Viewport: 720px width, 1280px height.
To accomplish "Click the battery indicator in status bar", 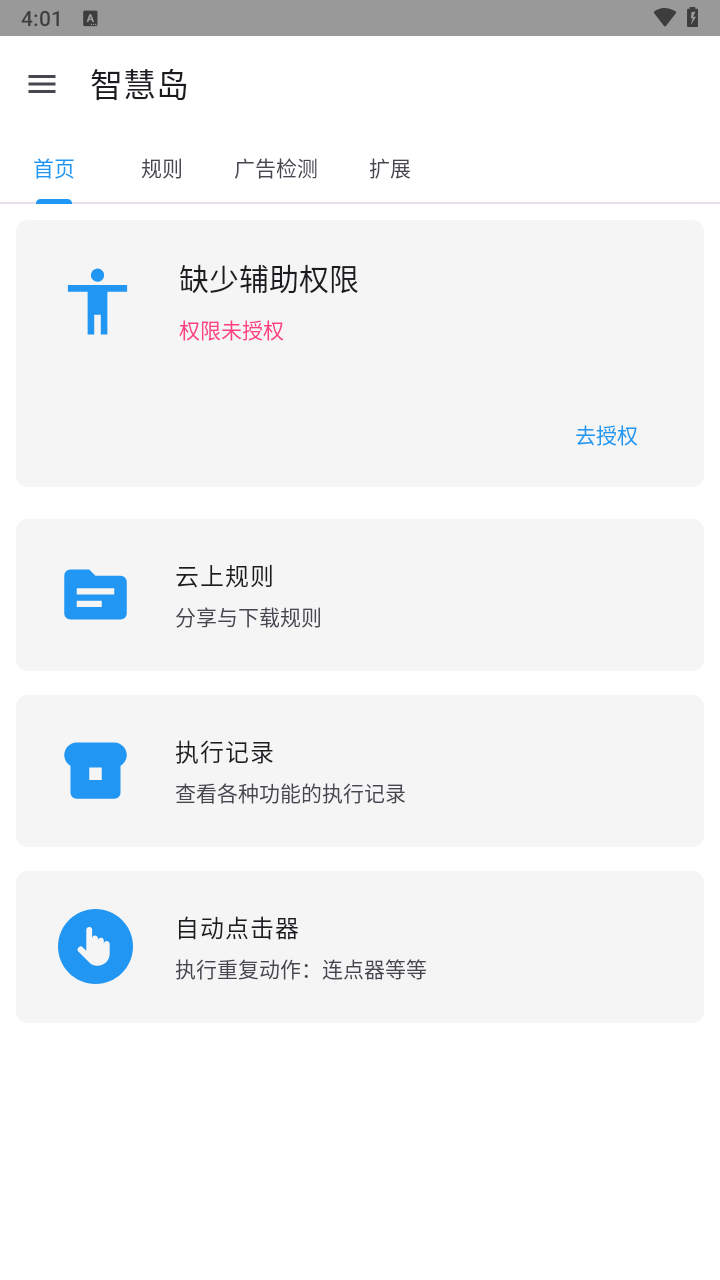I will [x=692, y=16].
